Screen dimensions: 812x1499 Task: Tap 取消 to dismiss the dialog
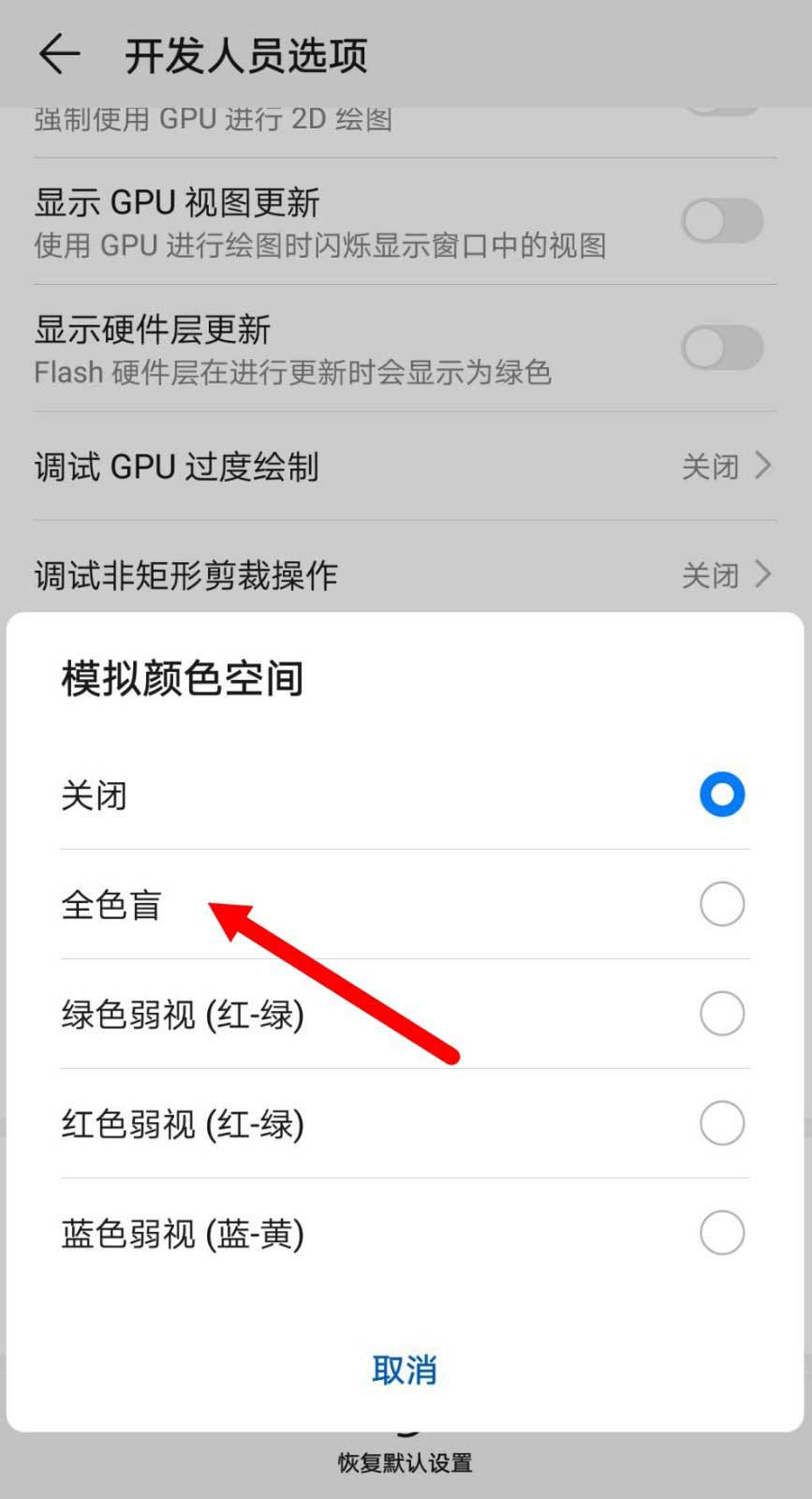(x=405, y=1370)
